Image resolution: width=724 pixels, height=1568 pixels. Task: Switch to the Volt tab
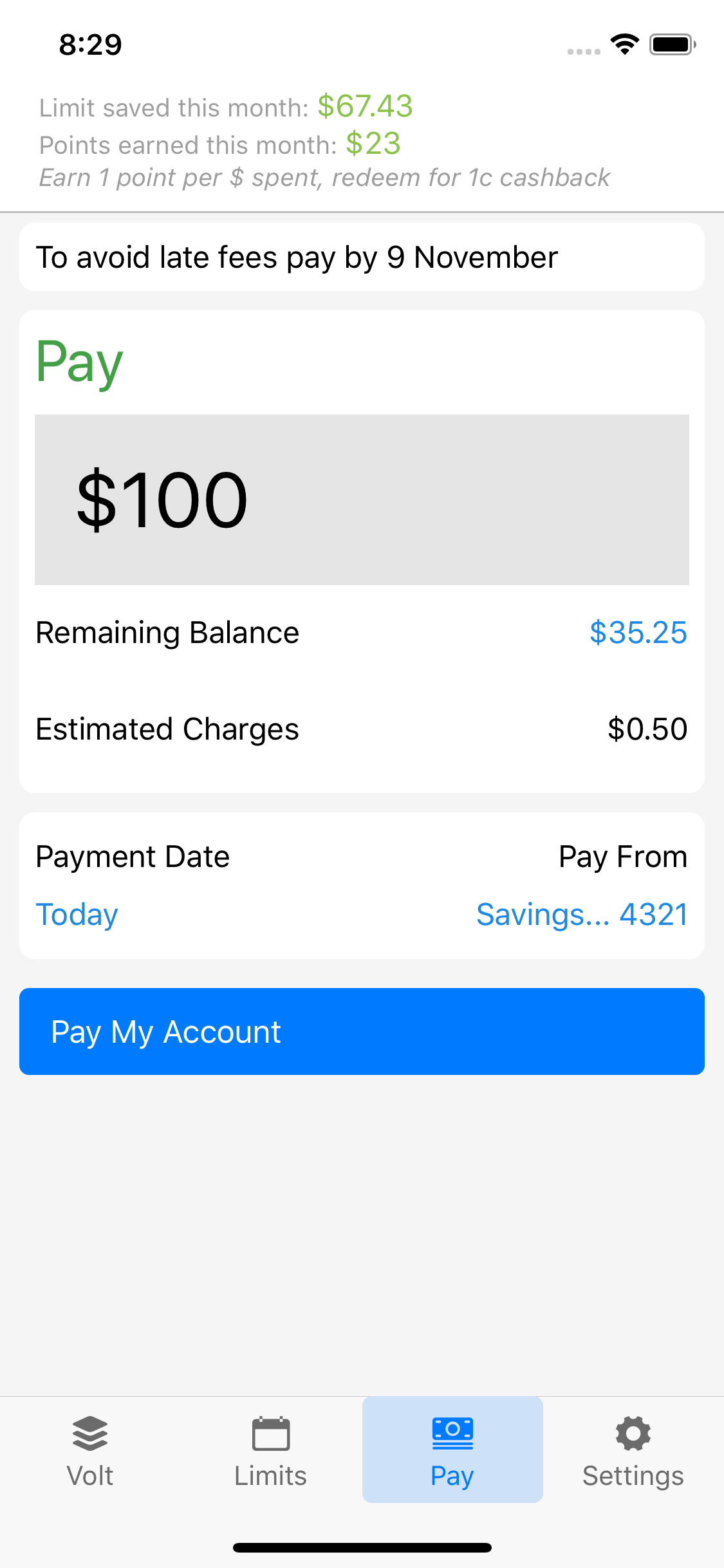pos(90,1450)
